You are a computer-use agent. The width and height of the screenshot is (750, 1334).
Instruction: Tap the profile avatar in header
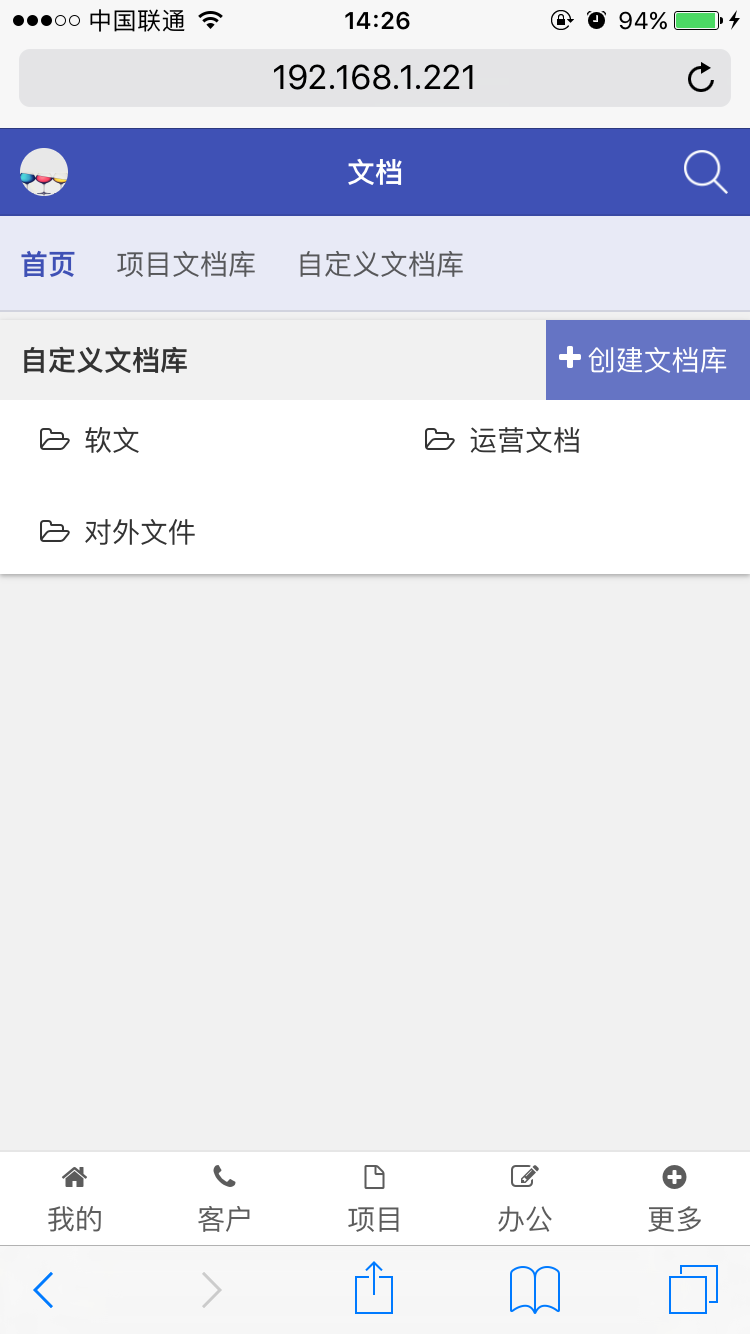(44, 172)
